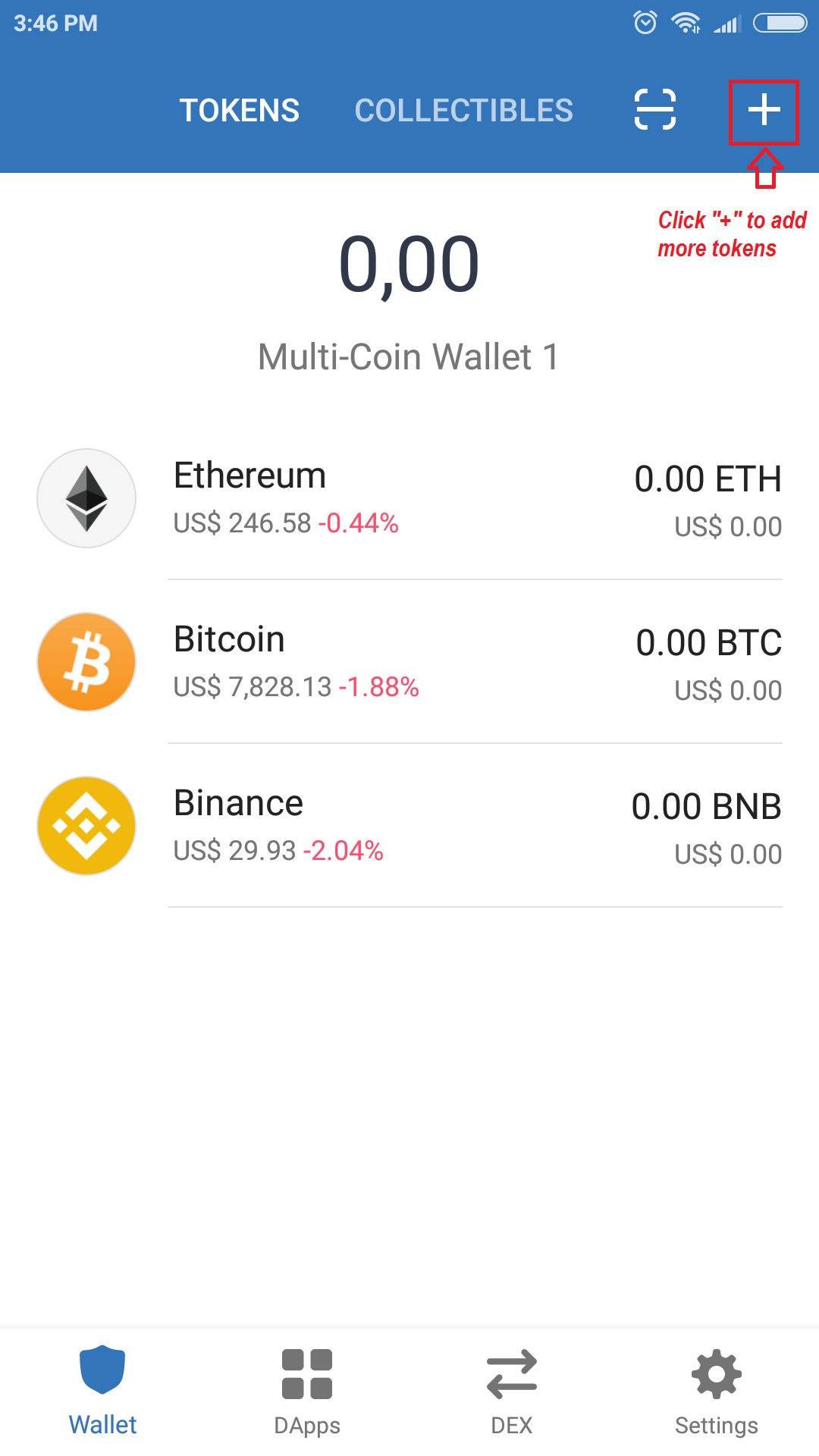Select the Tokens tab
Screen dimensions: 819x1456
[239, 111]
